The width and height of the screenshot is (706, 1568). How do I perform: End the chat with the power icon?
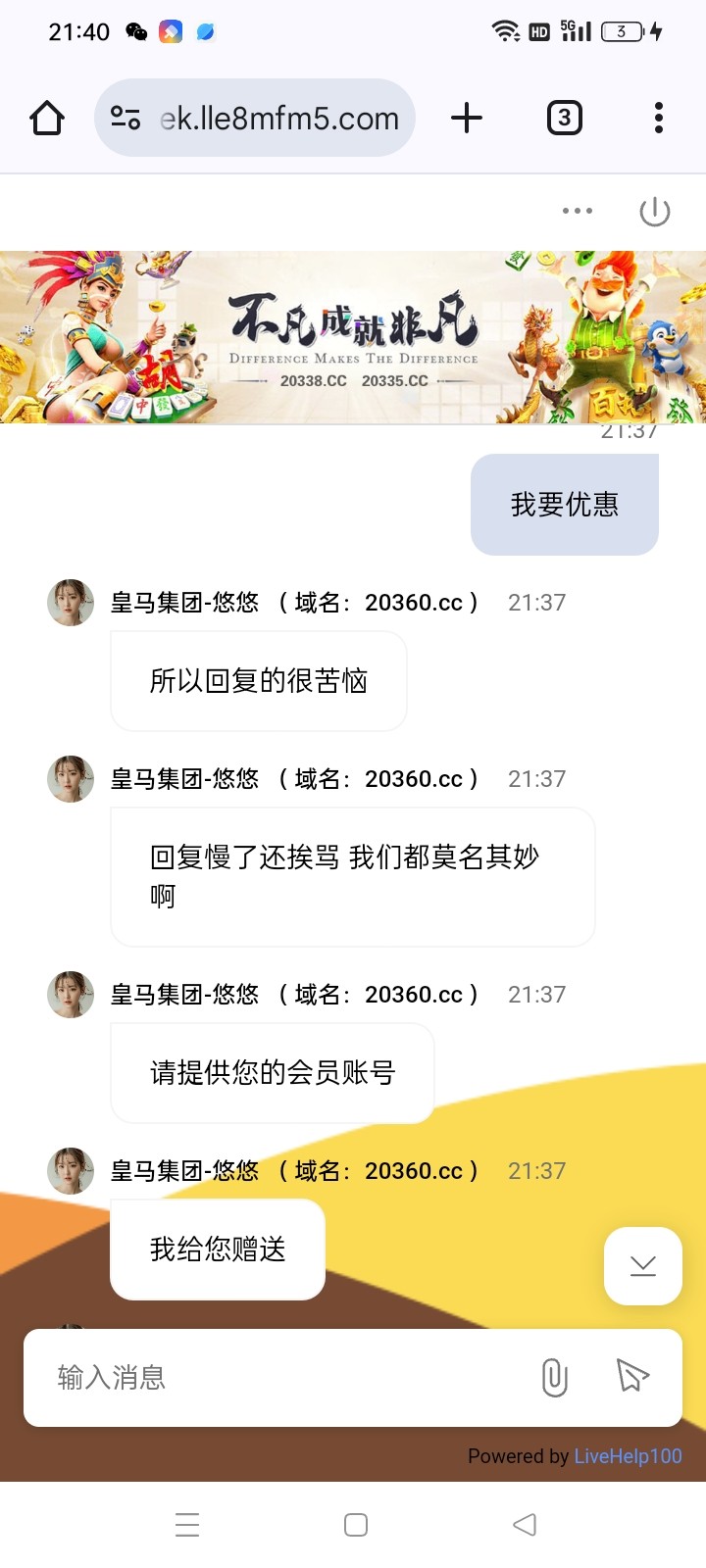[654, 211]
